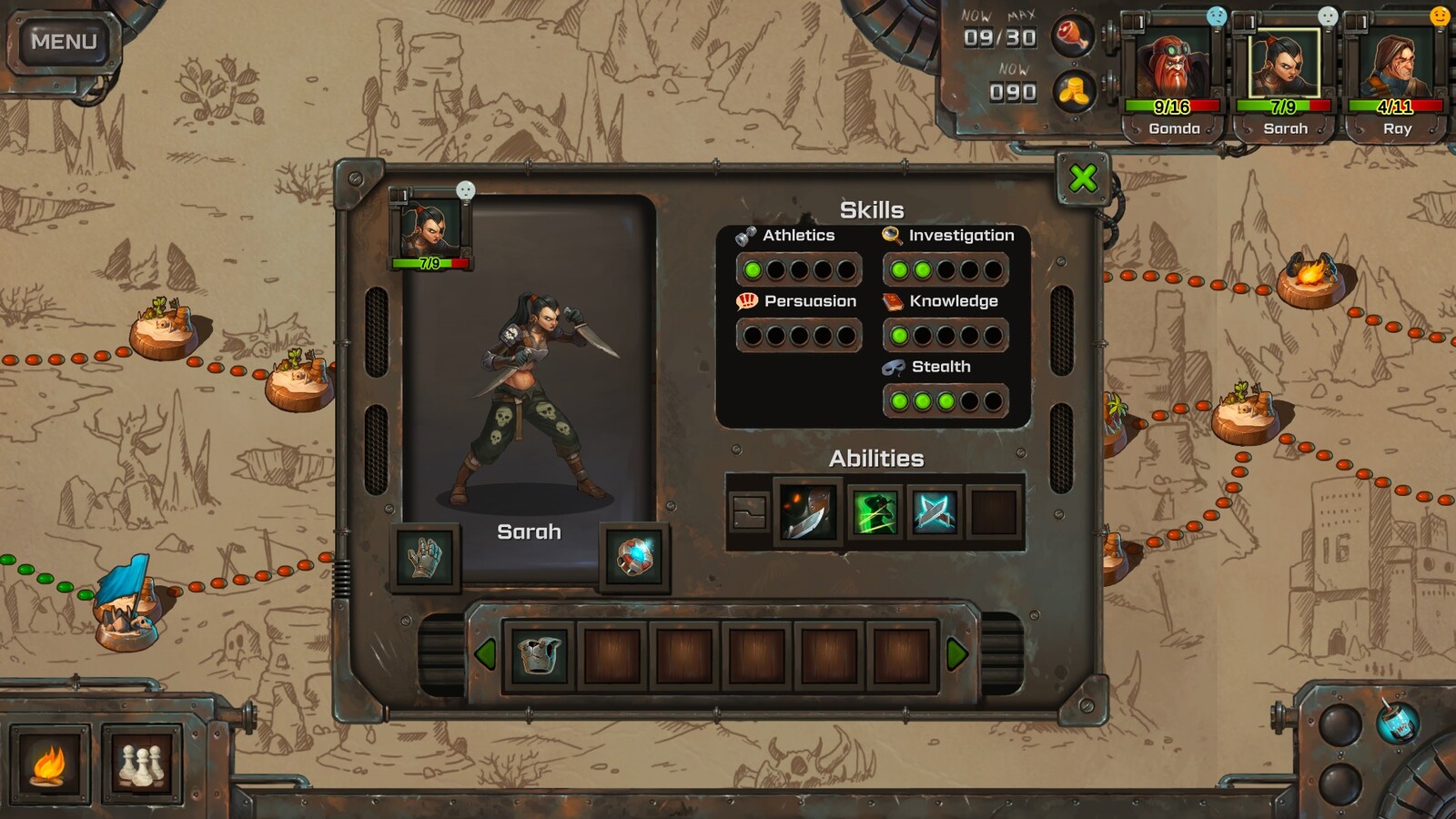Go to previous inventory page
The height and width of the screenshot is (819, 1456).
click(x=485, y=653)
